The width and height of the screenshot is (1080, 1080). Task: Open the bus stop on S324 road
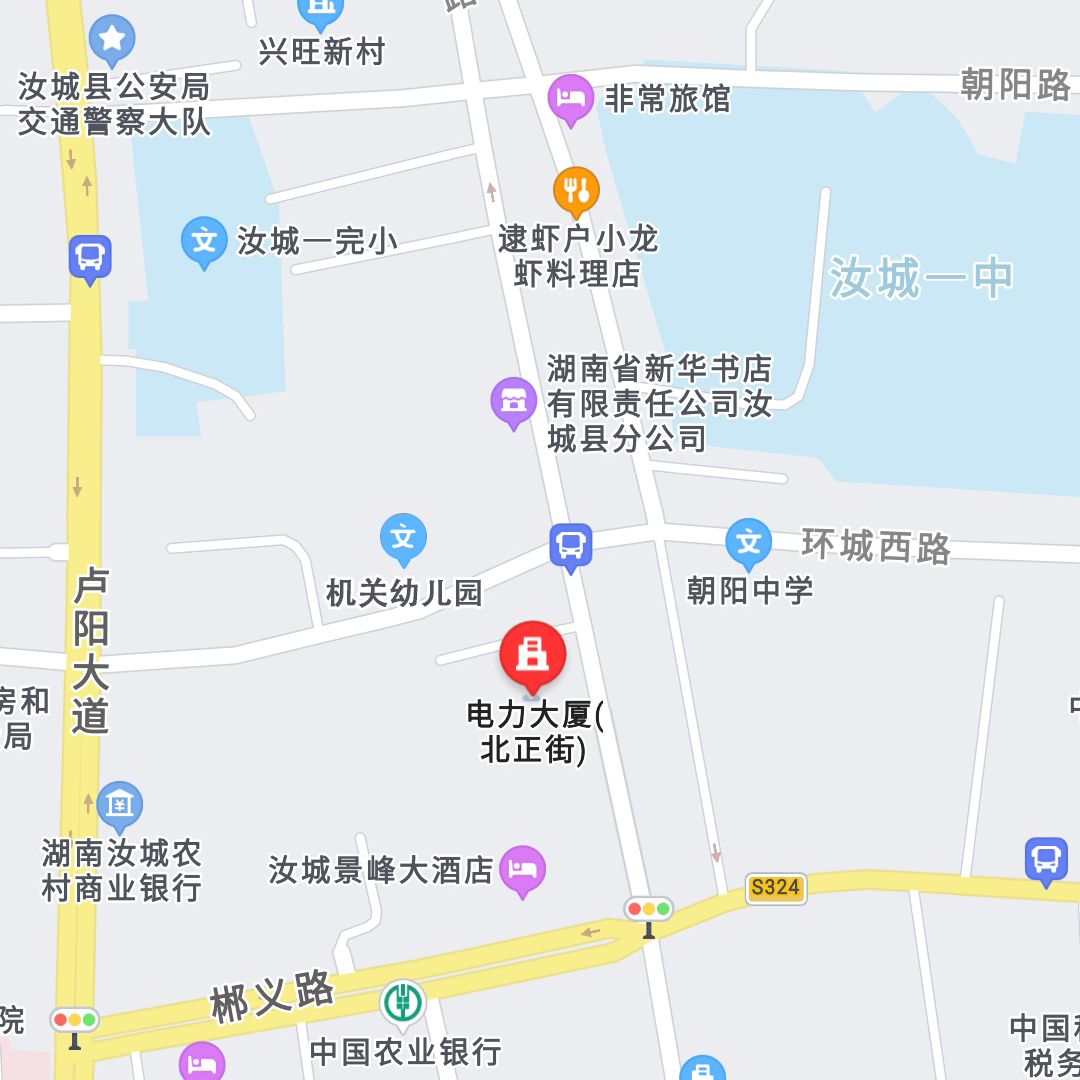1046,860
